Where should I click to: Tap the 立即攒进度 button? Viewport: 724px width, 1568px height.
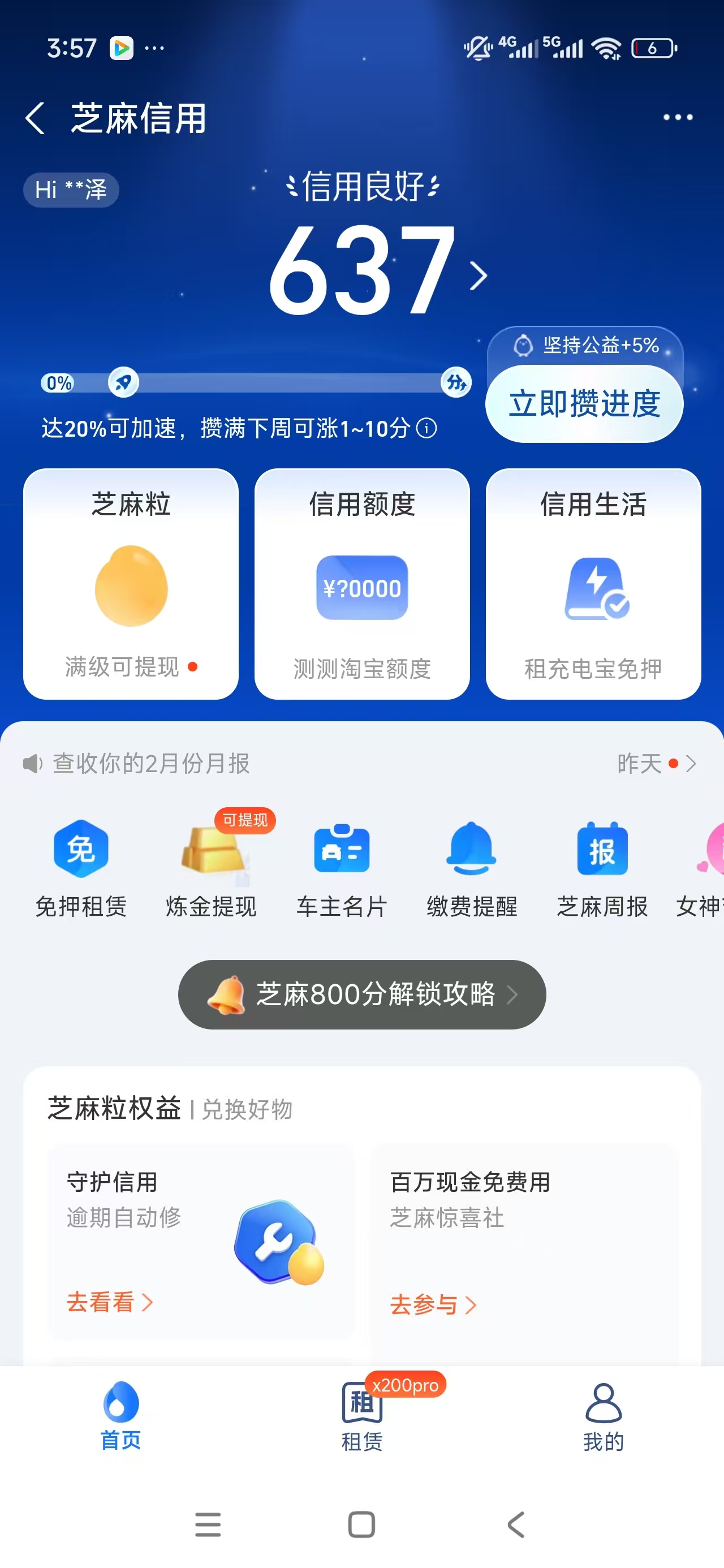583,403
